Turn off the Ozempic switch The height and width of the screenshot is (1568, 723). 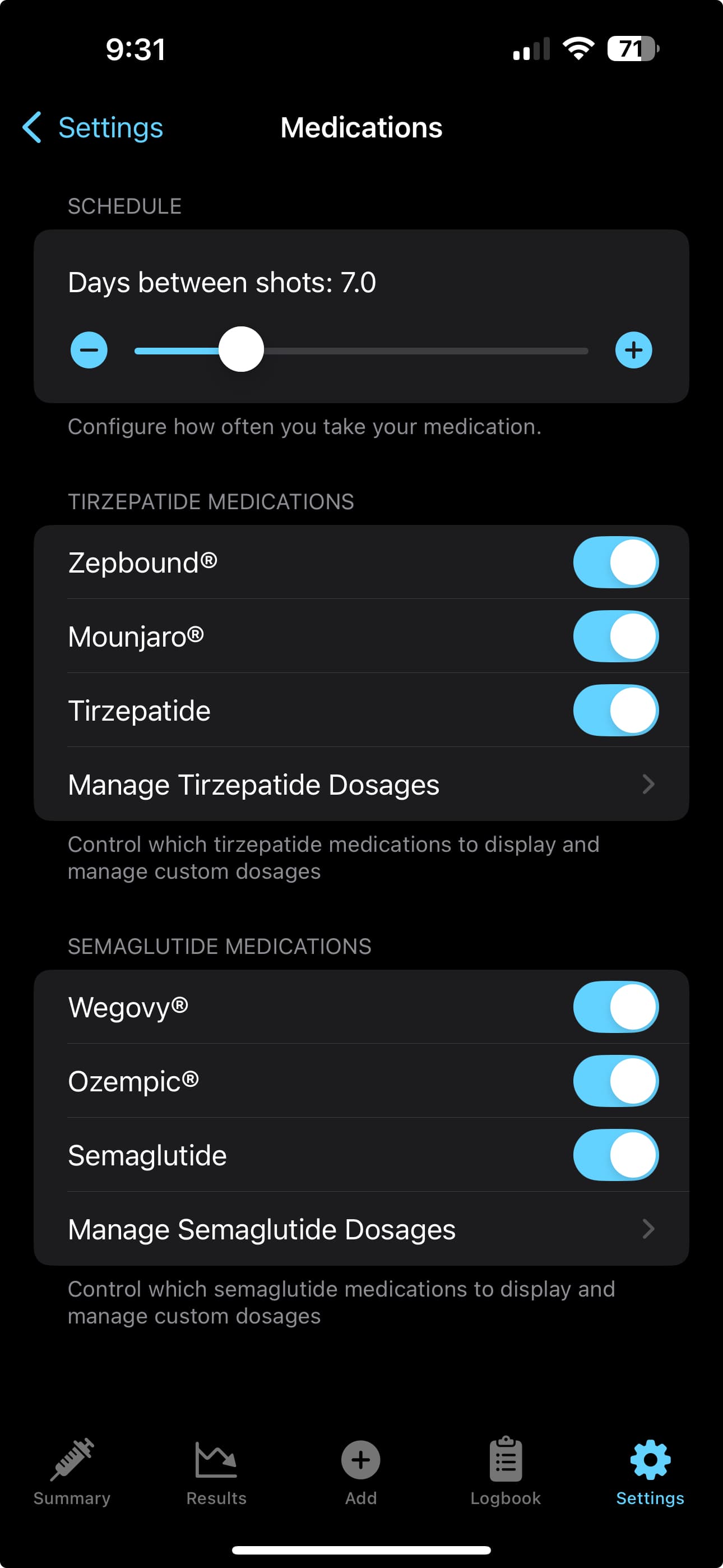(617, 1082)
